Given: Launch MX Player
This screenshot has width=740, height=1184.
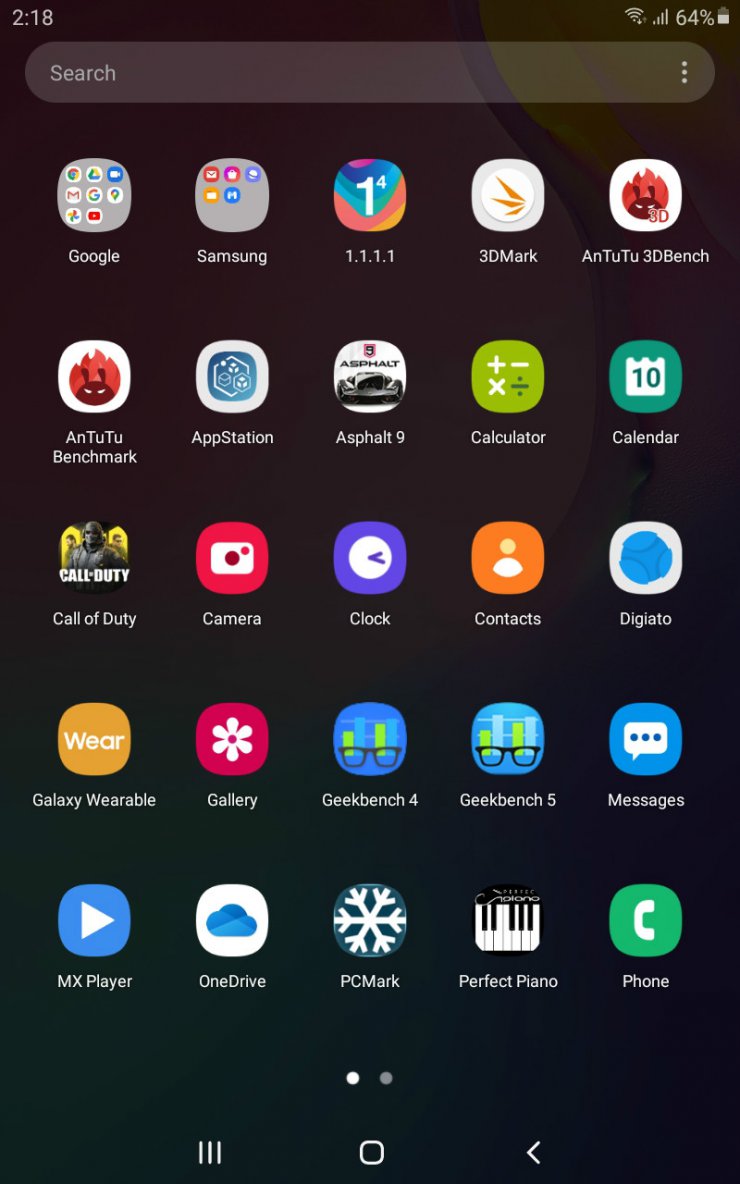Looking at the screenshot, I should point(94,920).
